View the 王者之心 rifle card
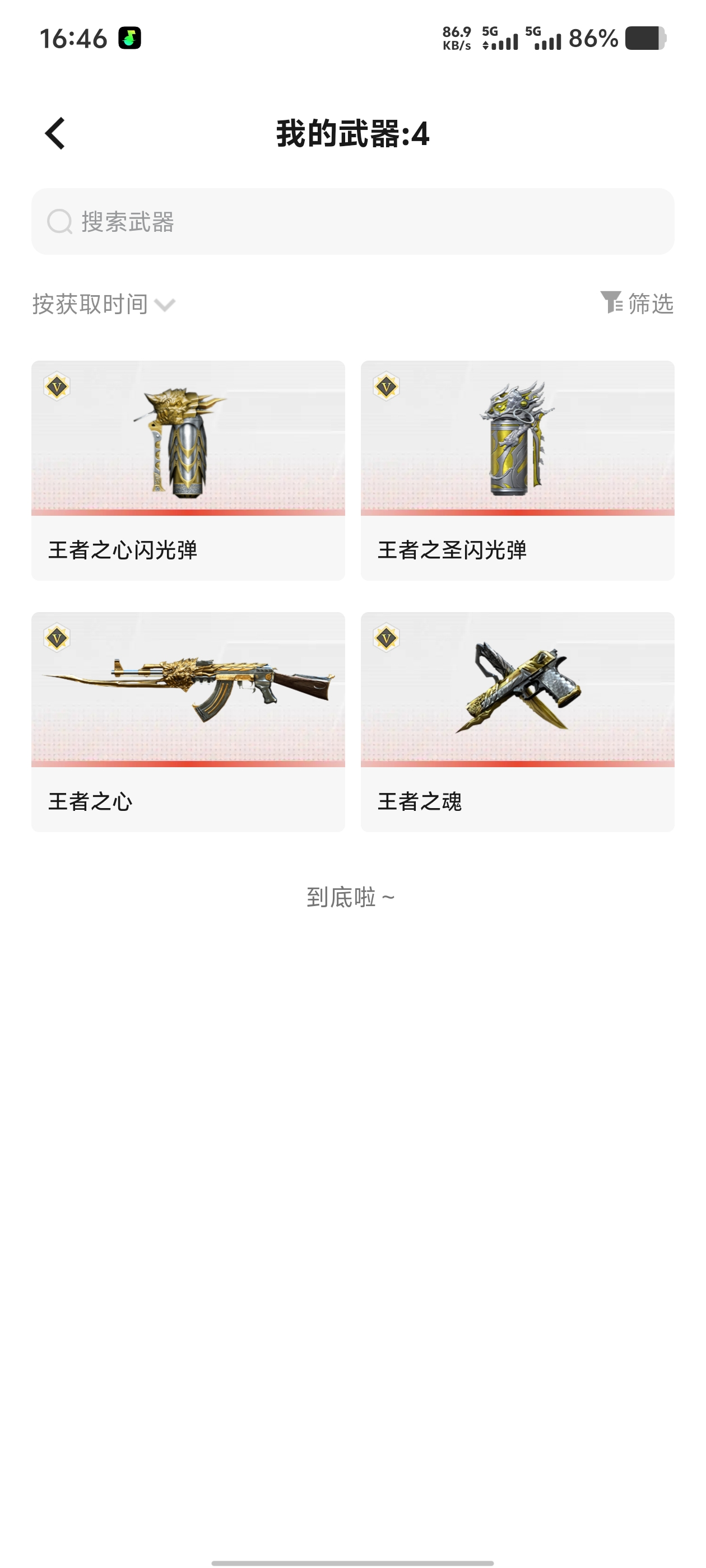This screenshot has width=706, height=1568. [x=188, y=721]
